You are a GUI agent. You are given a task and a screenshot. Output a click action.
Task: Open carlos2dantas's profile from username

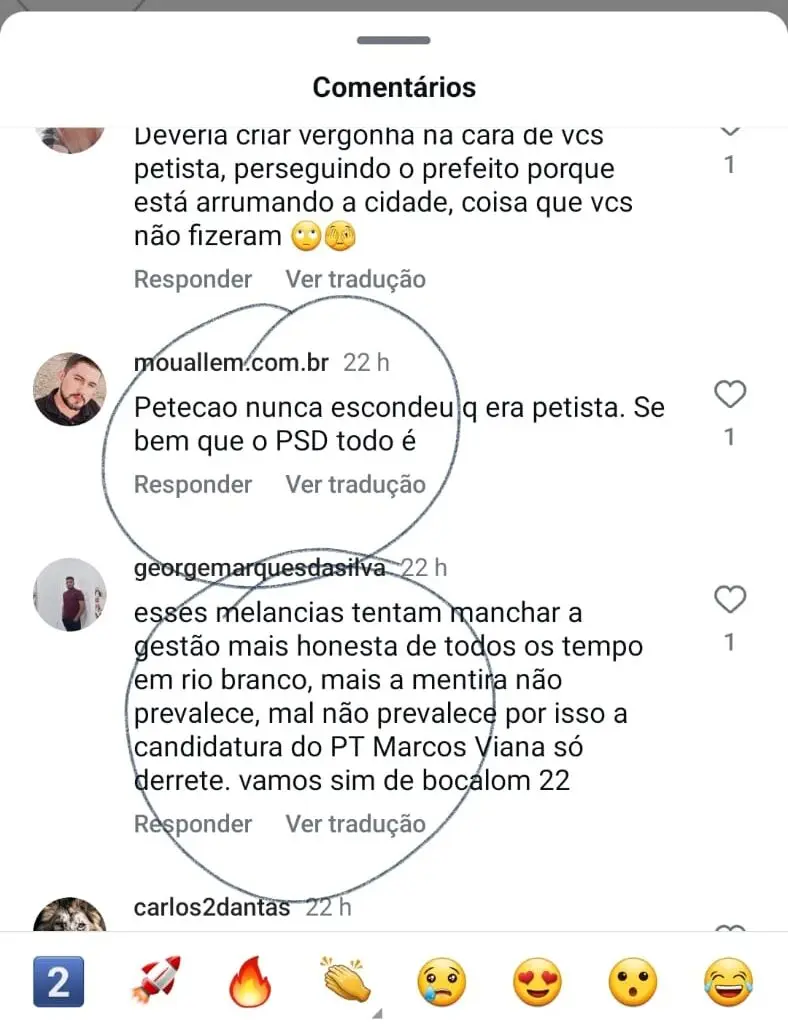click(x=212, y=907)
